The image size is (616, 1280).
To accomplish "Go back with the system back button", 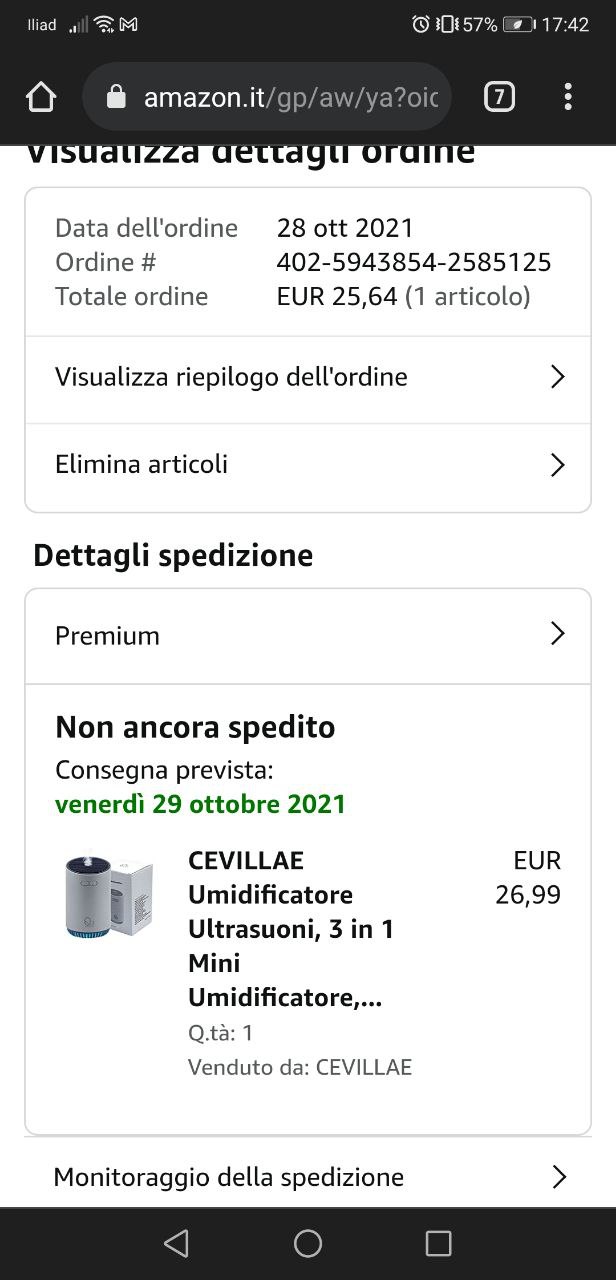I will [176, 1243].
